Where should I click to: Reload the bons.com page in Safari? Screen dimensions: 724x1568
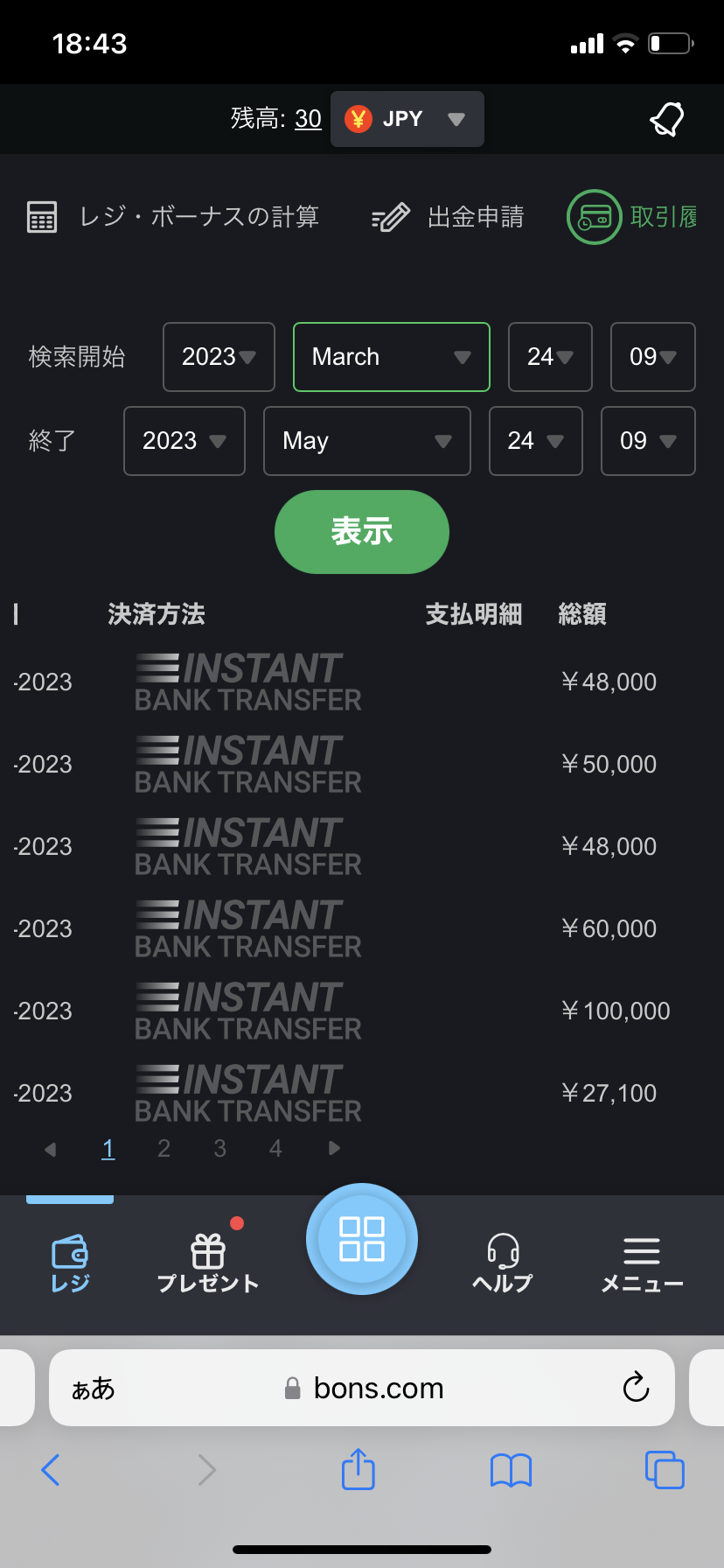click(x=636, y=1388)
